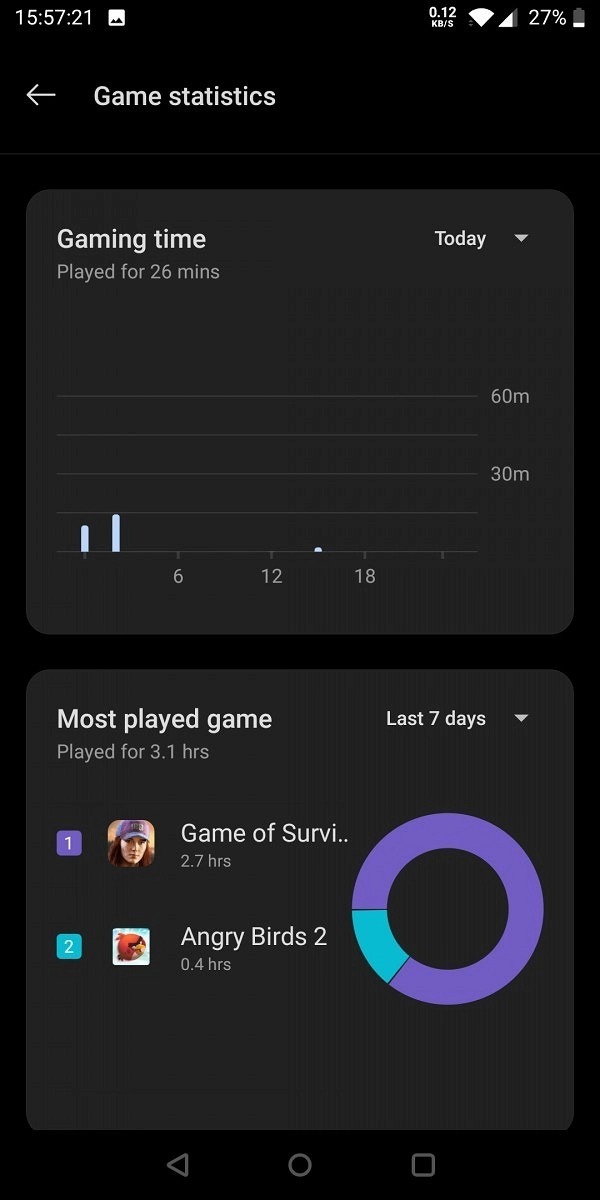Go back from Game statistics

coord(41,96)
